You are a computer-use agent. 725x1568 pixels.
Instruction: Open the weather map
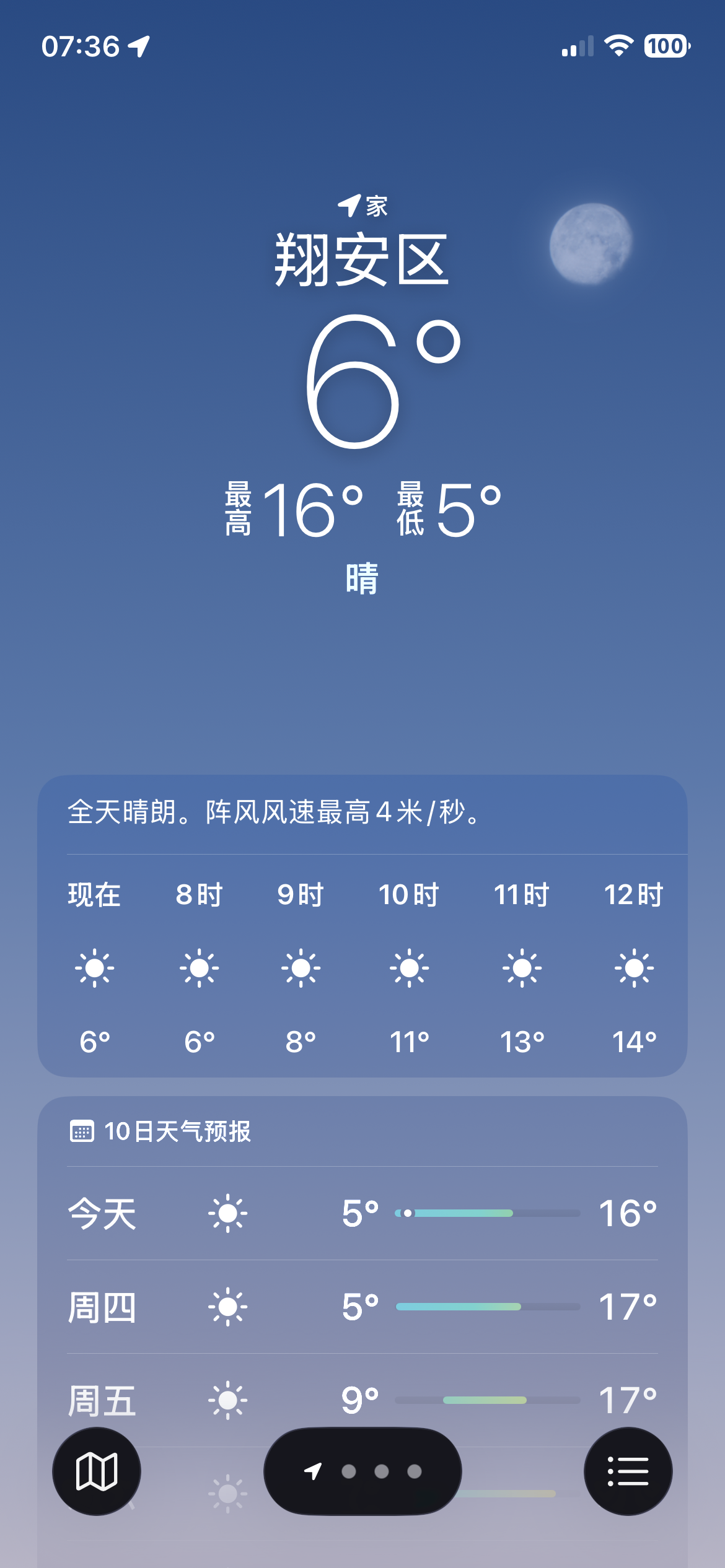click(x=96, y=1471)
